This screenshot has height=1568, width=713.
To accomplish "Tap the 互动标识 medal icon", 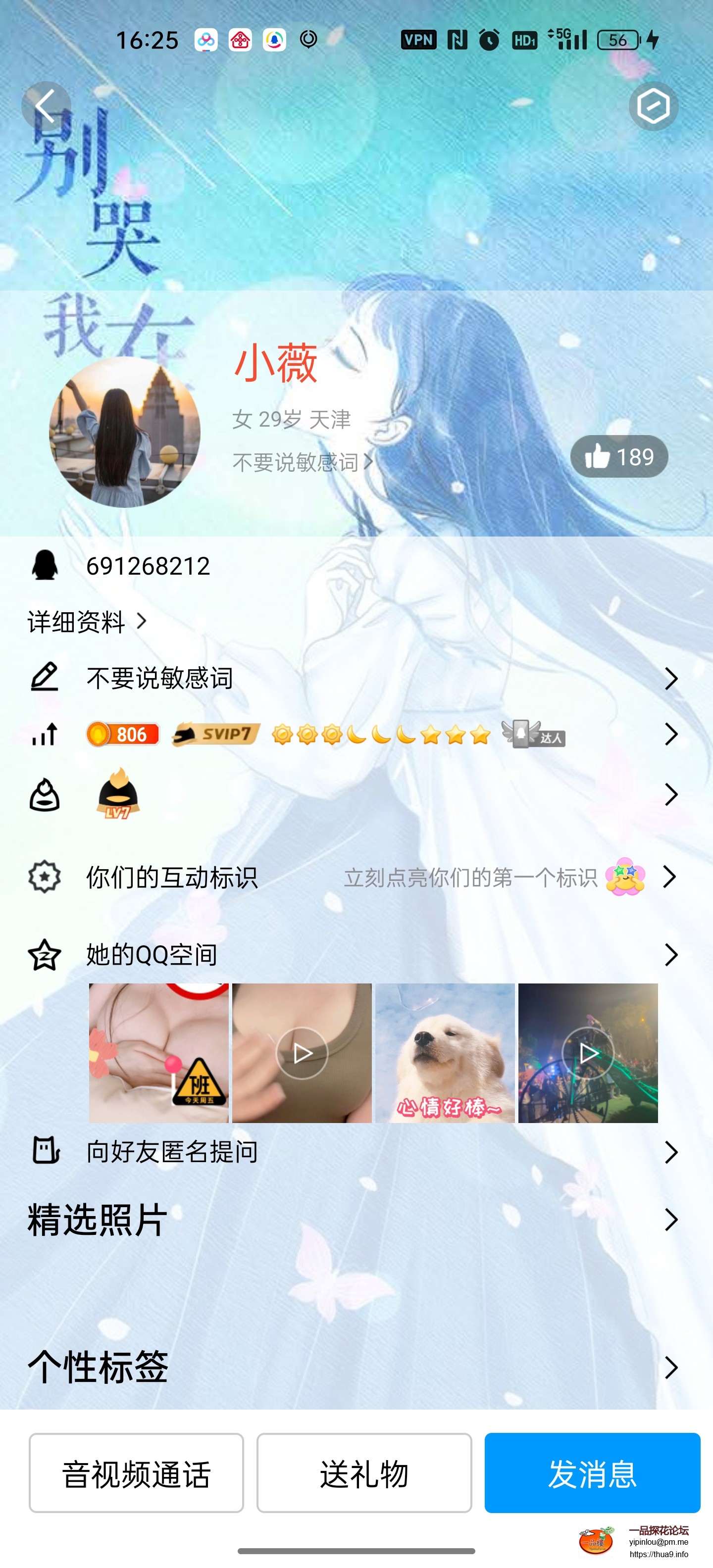I will (44, 878).
